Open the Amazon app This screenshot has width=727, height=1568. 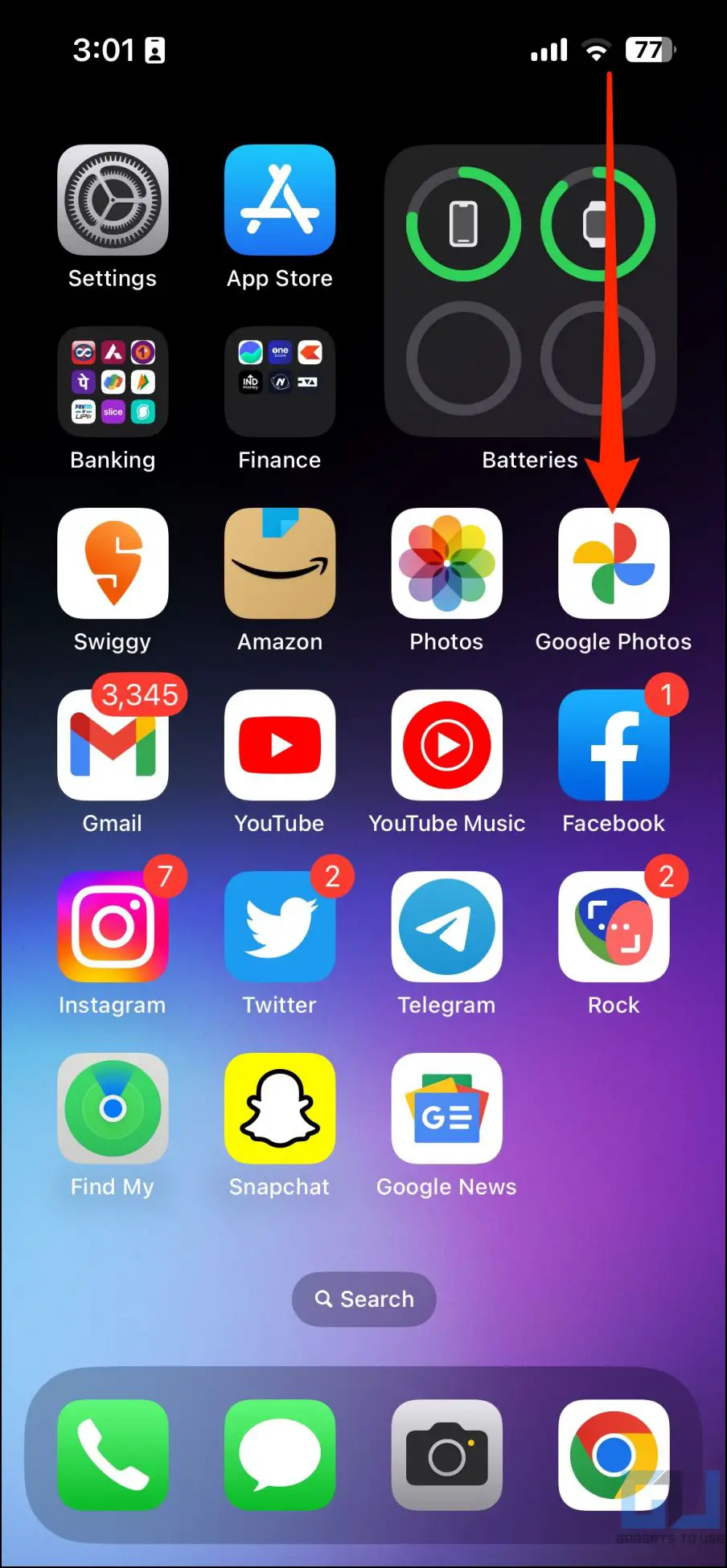coord(280,563)
